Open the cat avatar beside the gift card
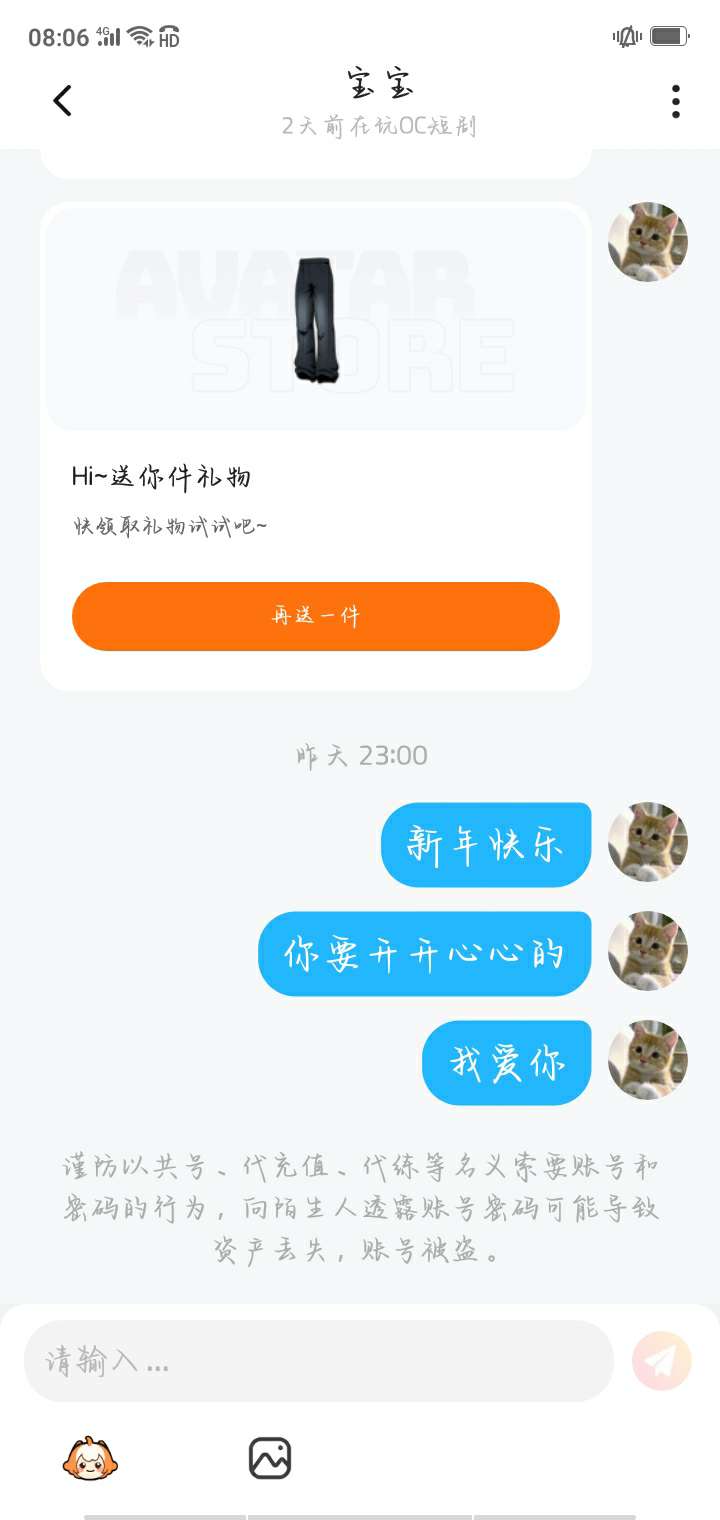Image resolution: width=720 pixels, height=1520 pixels. [648, 242]
